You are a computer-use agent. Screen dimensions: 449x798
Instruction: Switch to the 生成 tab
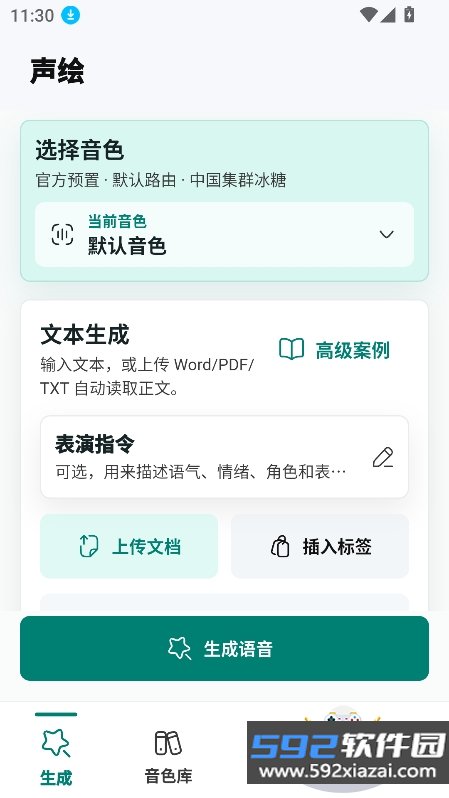56,752
